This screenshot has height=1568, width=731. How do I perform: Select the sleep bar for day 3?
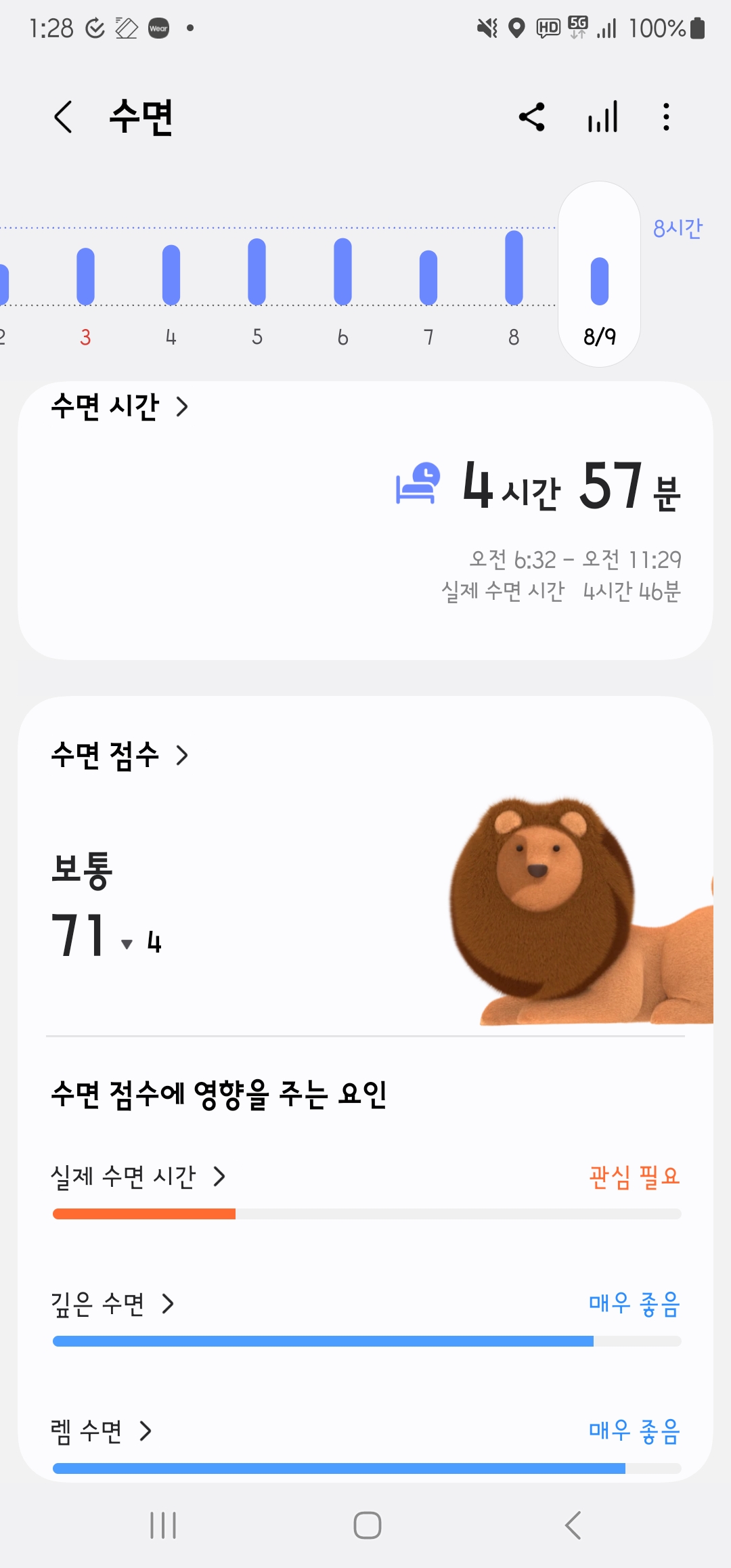point(85,276)
